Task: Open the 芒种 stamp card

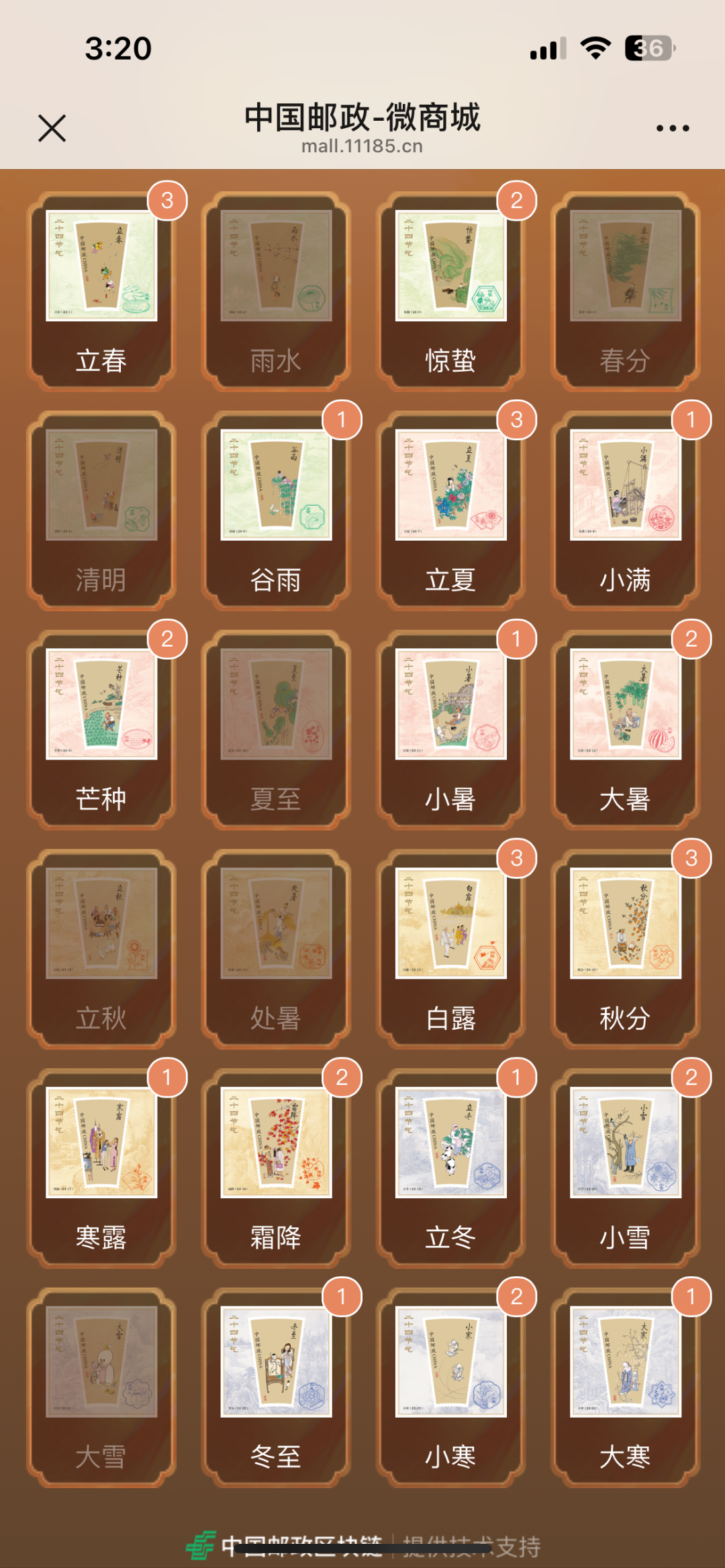Action: 101,729
